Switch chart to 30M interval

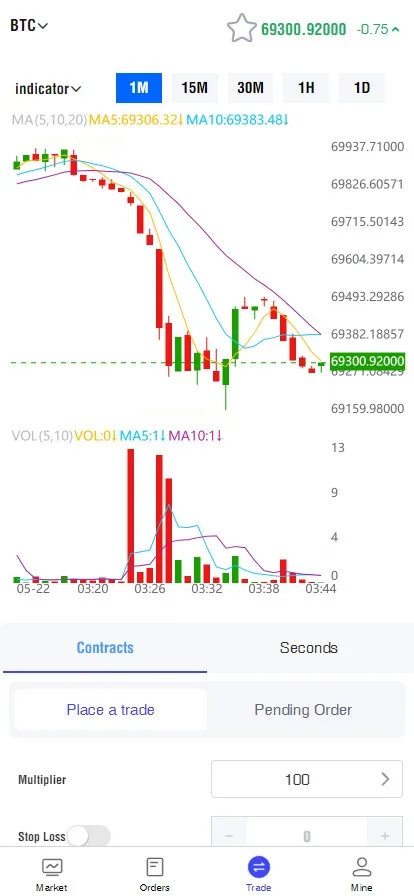pos(250,88)
